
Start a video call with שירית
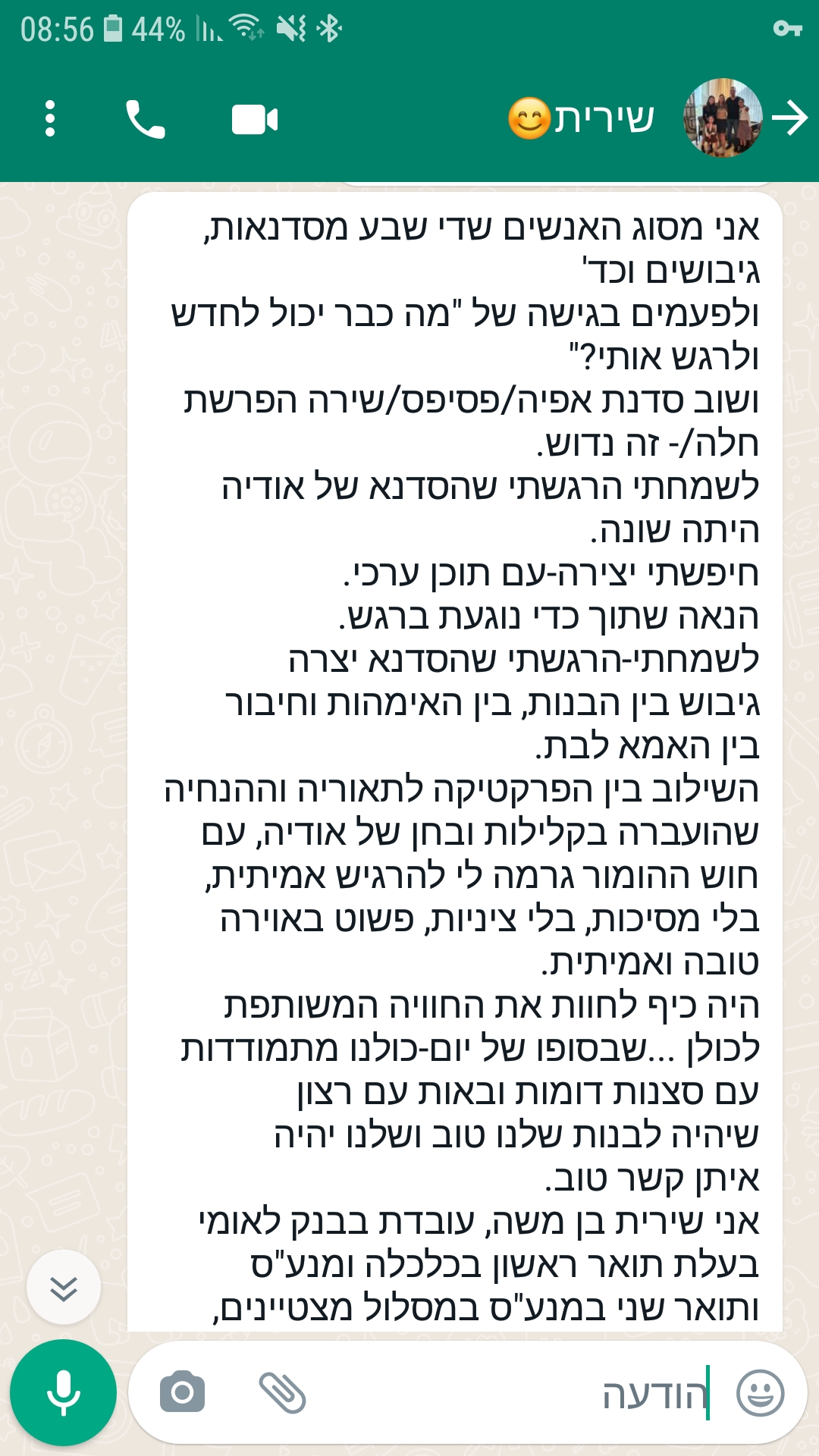255,120
